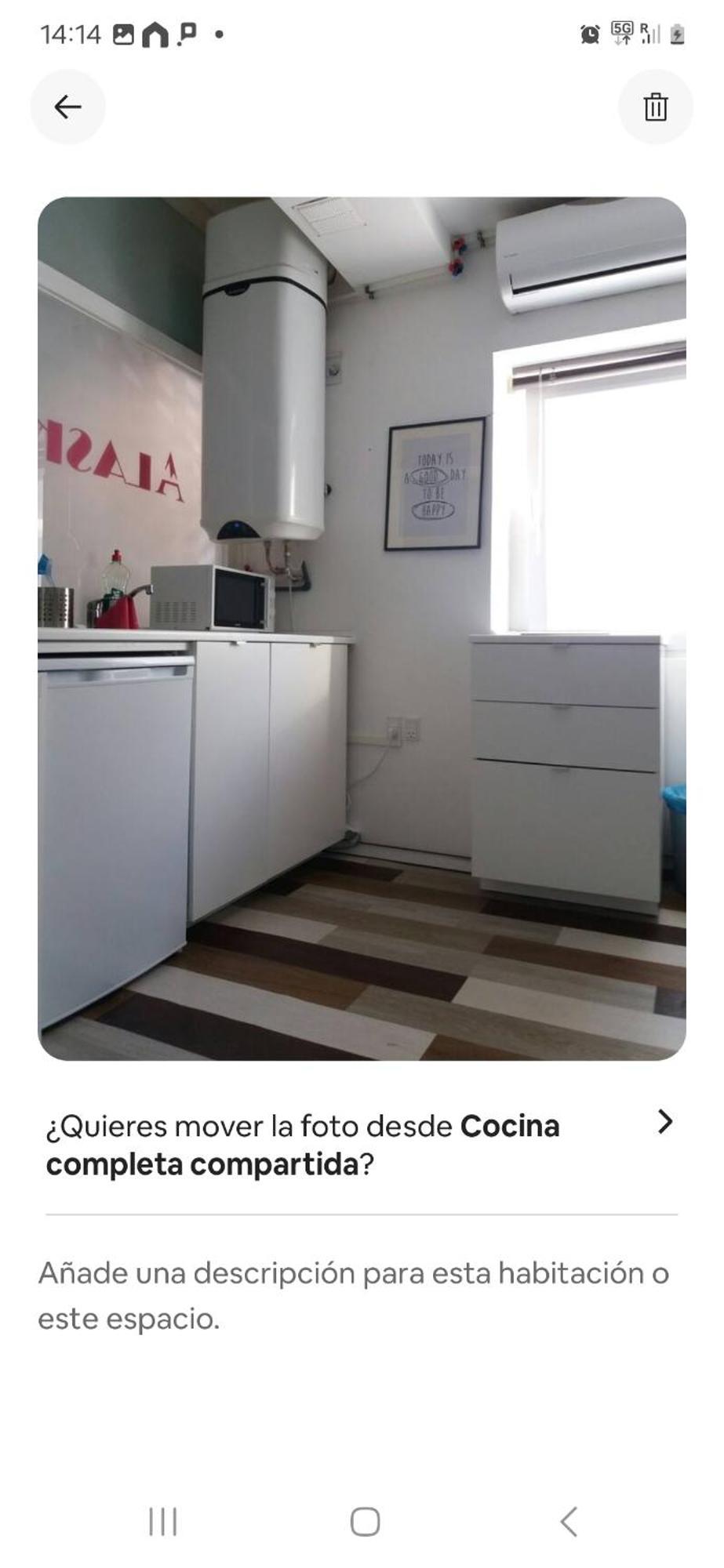The height and width of the screenshot is (1568, 724).
Task: Open the move photo from Cocina option
Action: (x=361, y=1145)
